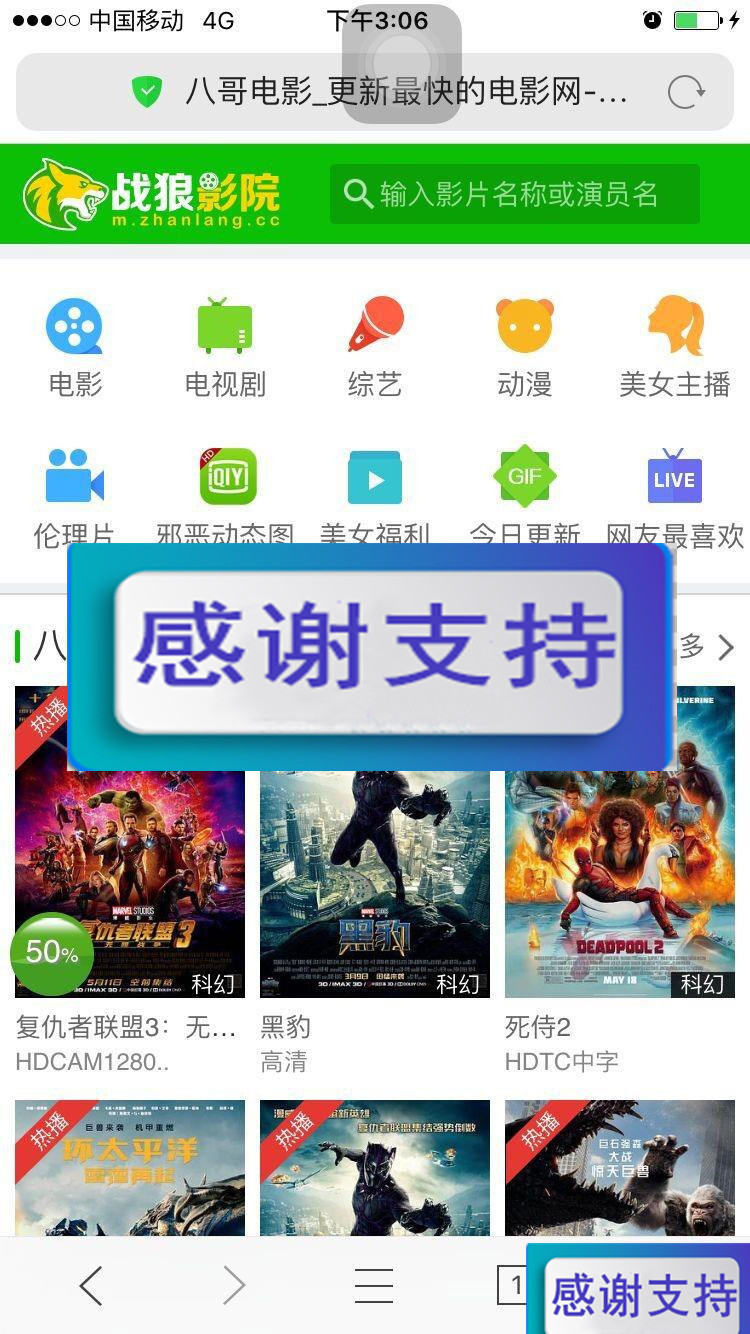Reload the page with the refresh icon
750x1334 pixels.
coord(686,93)
